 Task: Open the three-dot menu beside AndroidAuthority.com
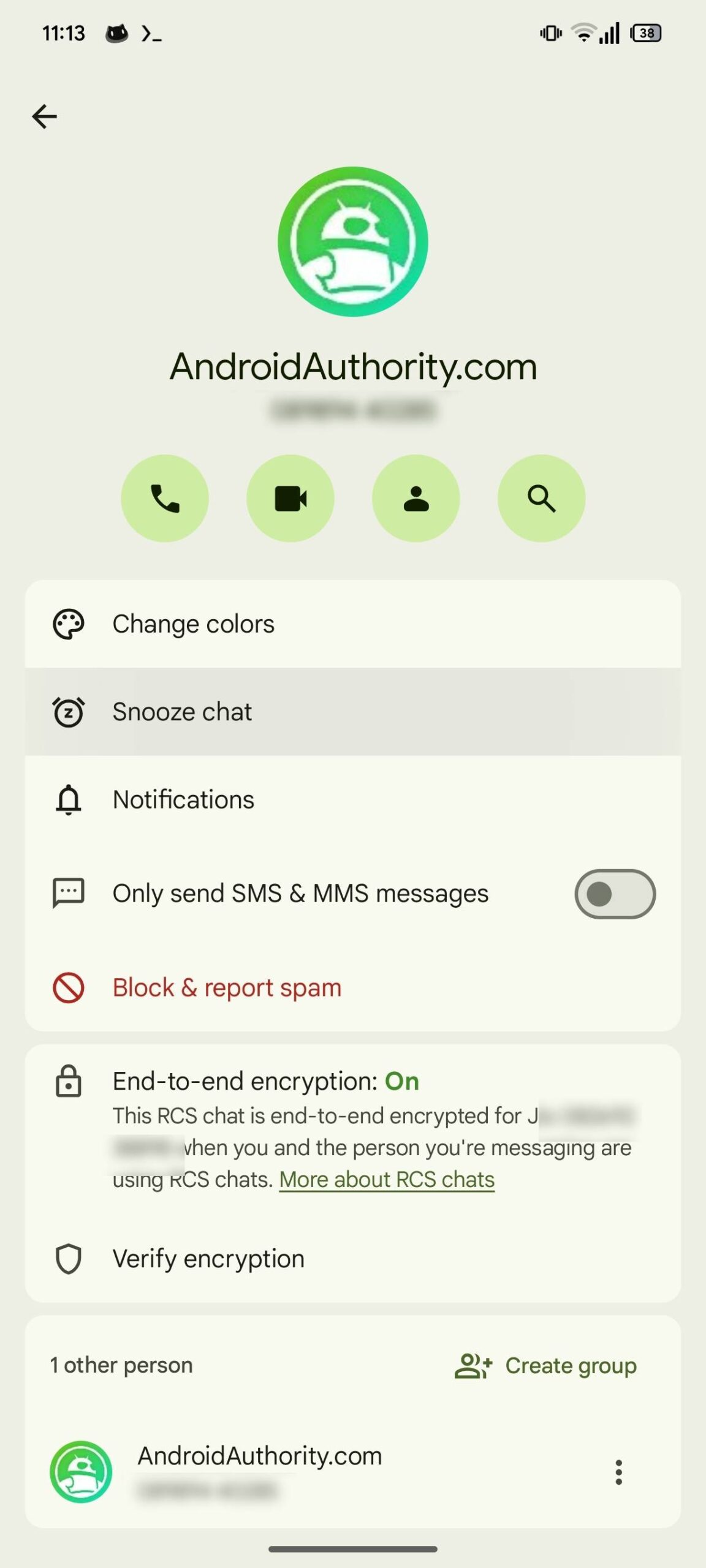pos(619,1472)
